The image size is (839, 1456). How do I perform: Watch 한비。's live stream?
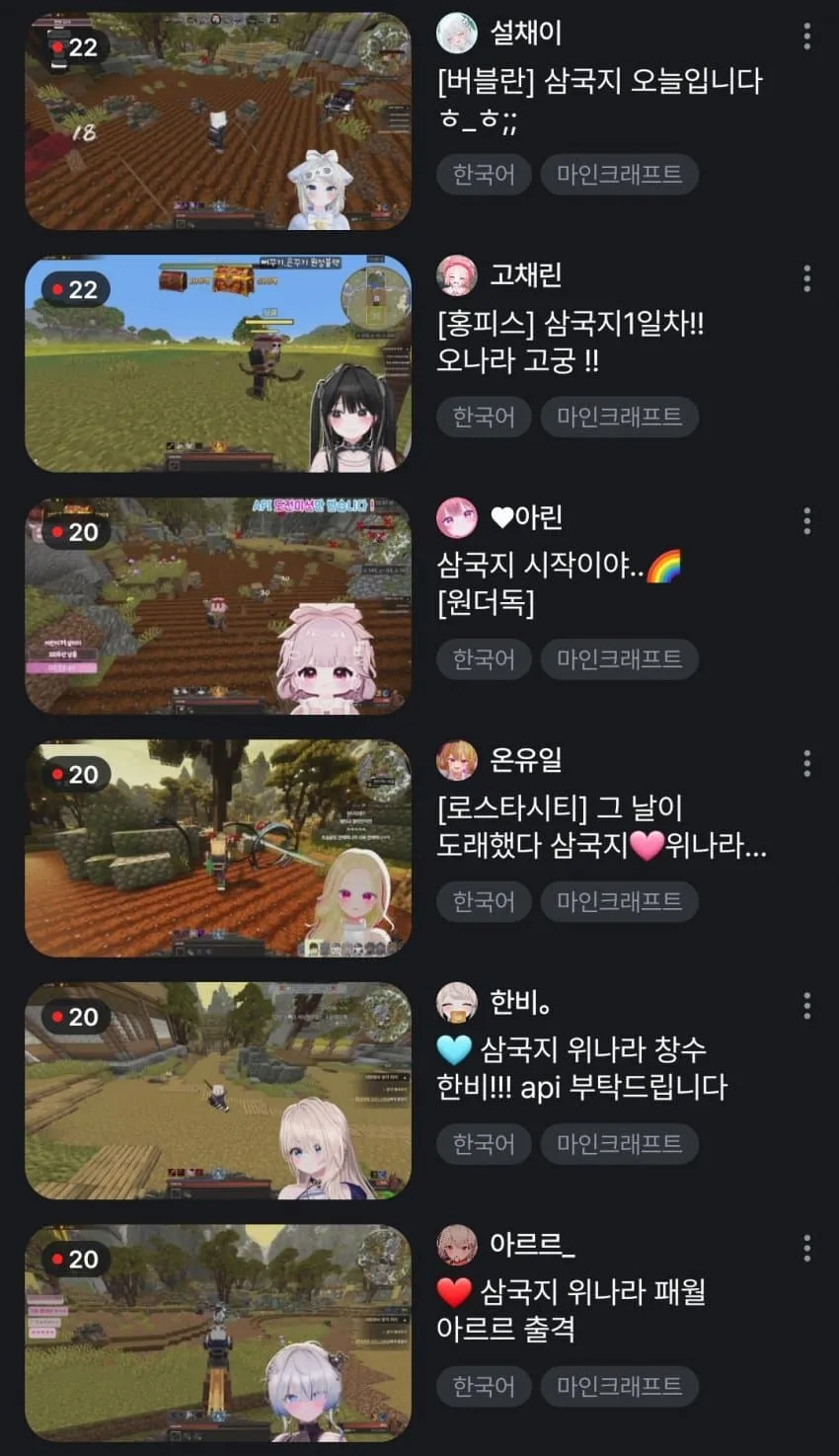click(x=218, y=1091)
